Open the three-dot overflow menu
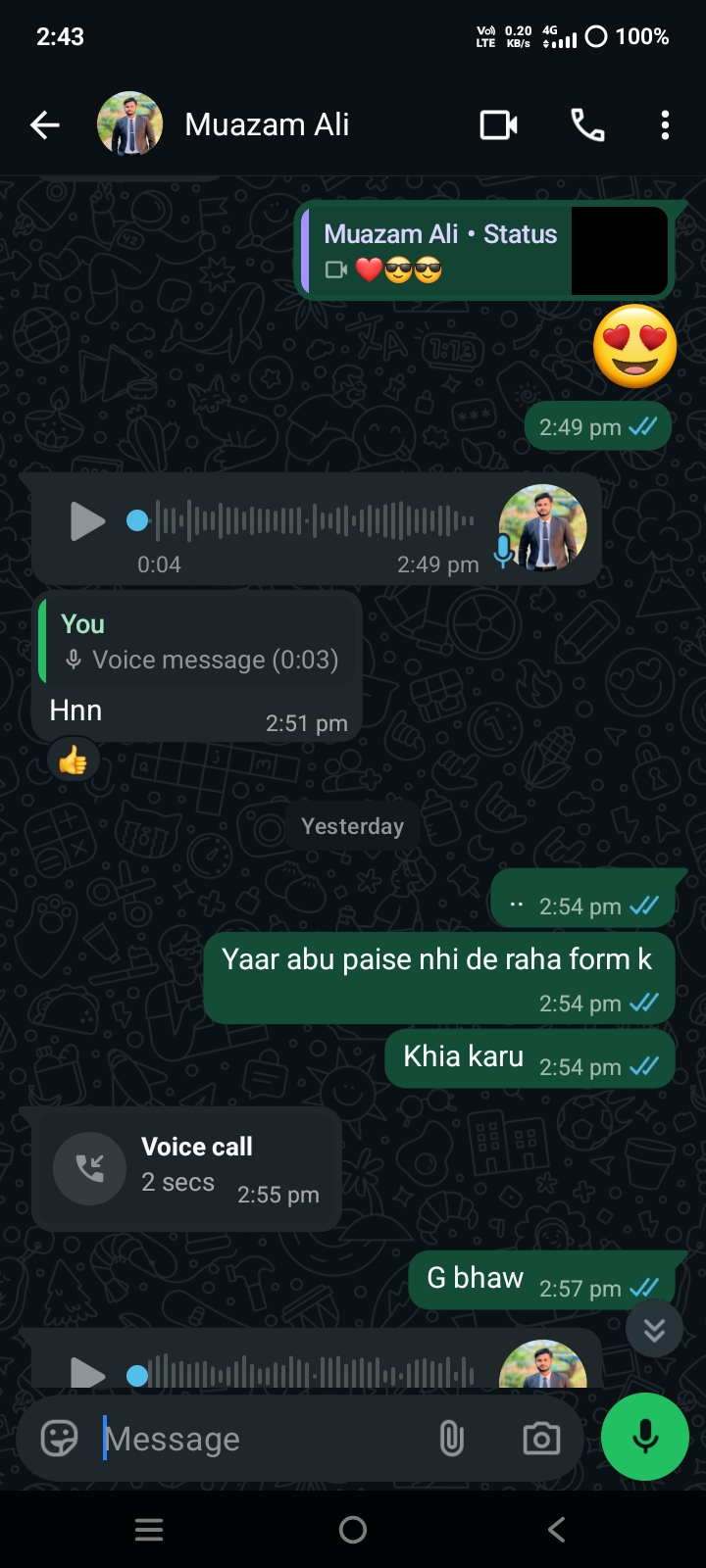Viewport: 706px width, 1568px height. [x=665, y=125]
